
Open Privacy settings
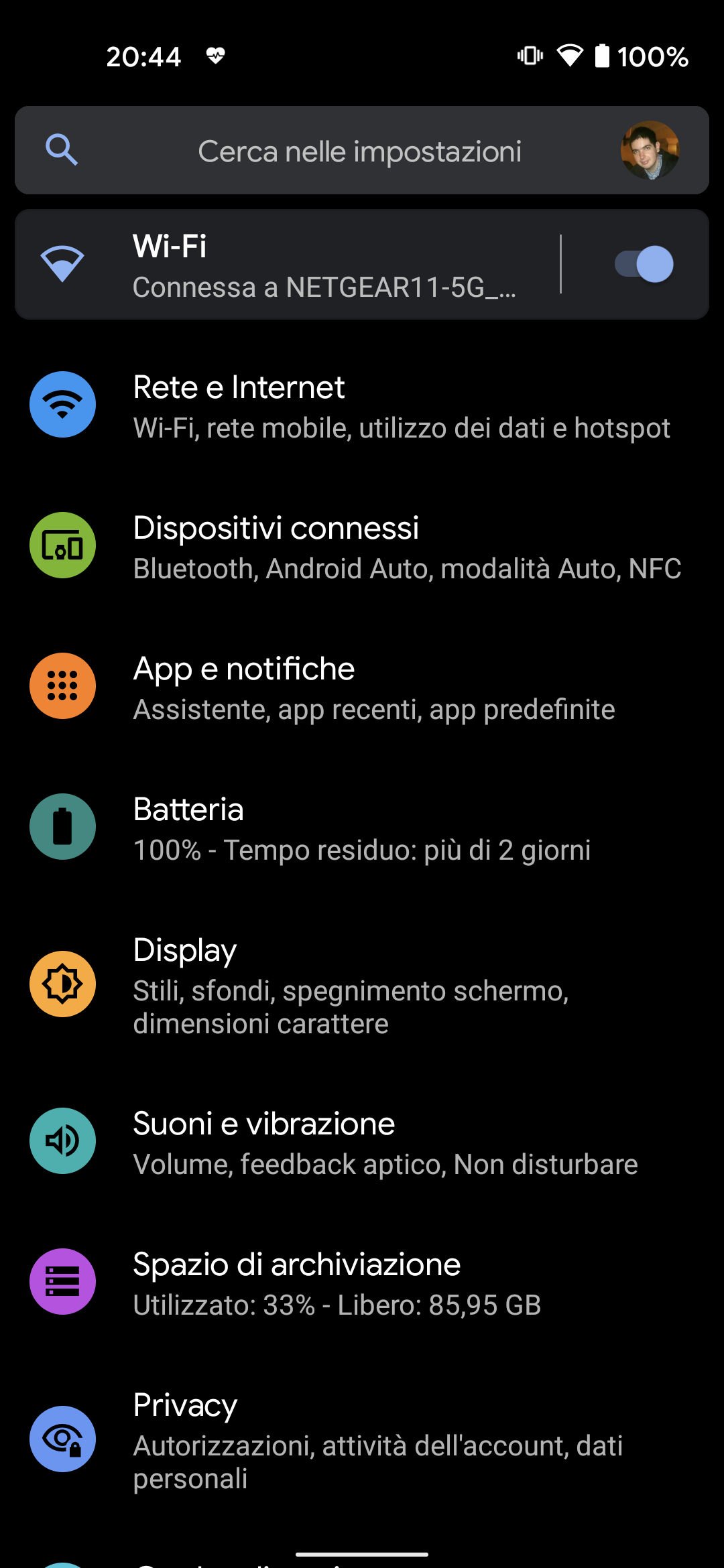pos(362,1440)
